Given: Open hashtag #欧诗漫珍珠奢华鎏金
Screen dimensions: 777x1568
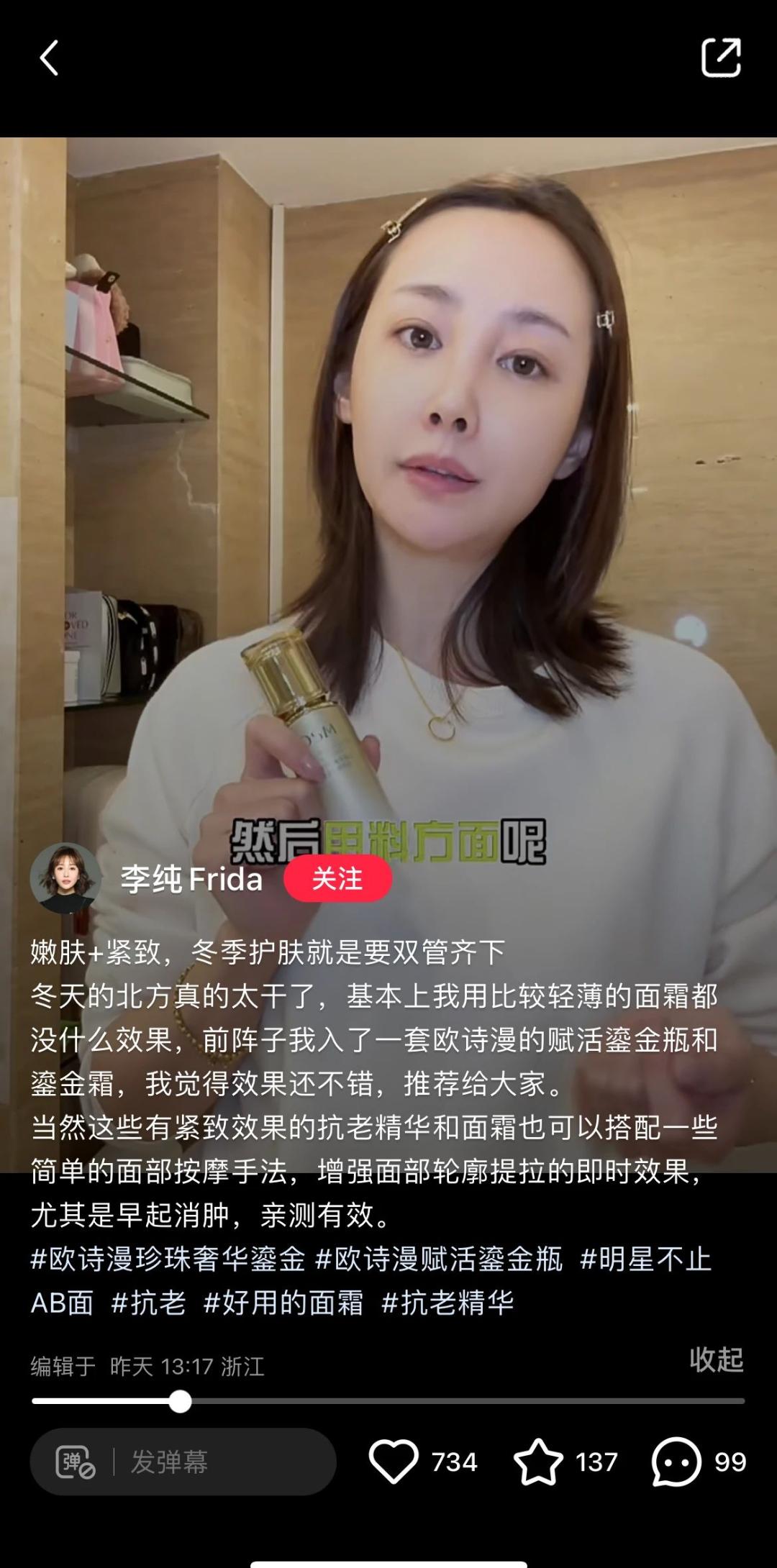Looking at the screenshot, I should pyautogui.click(x=168, y=1259).
